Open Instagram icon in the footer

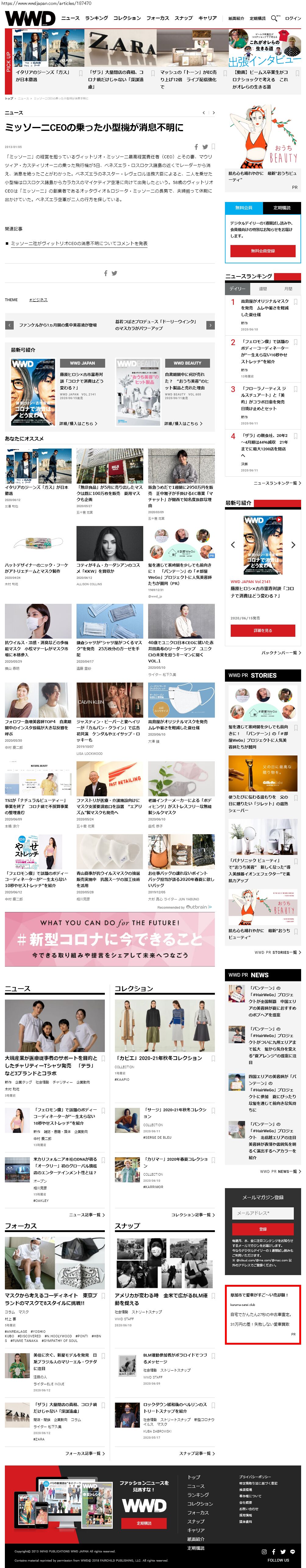coord(264,1552)
